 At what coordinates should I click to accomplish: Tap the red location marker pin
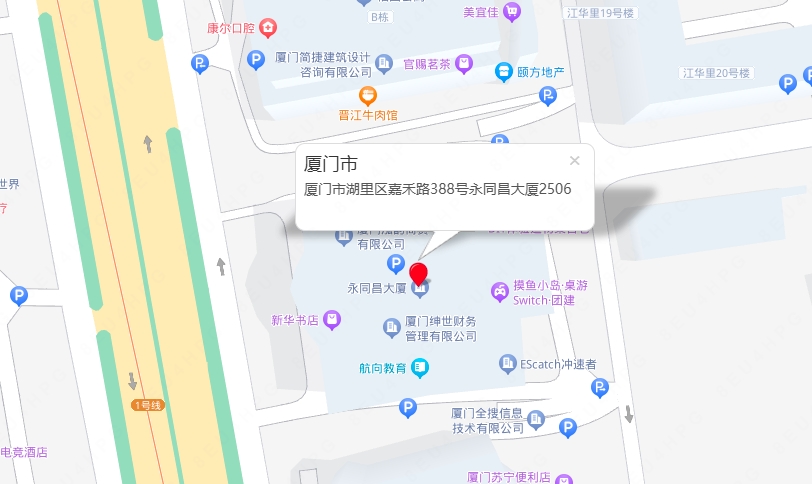[419, 274]
